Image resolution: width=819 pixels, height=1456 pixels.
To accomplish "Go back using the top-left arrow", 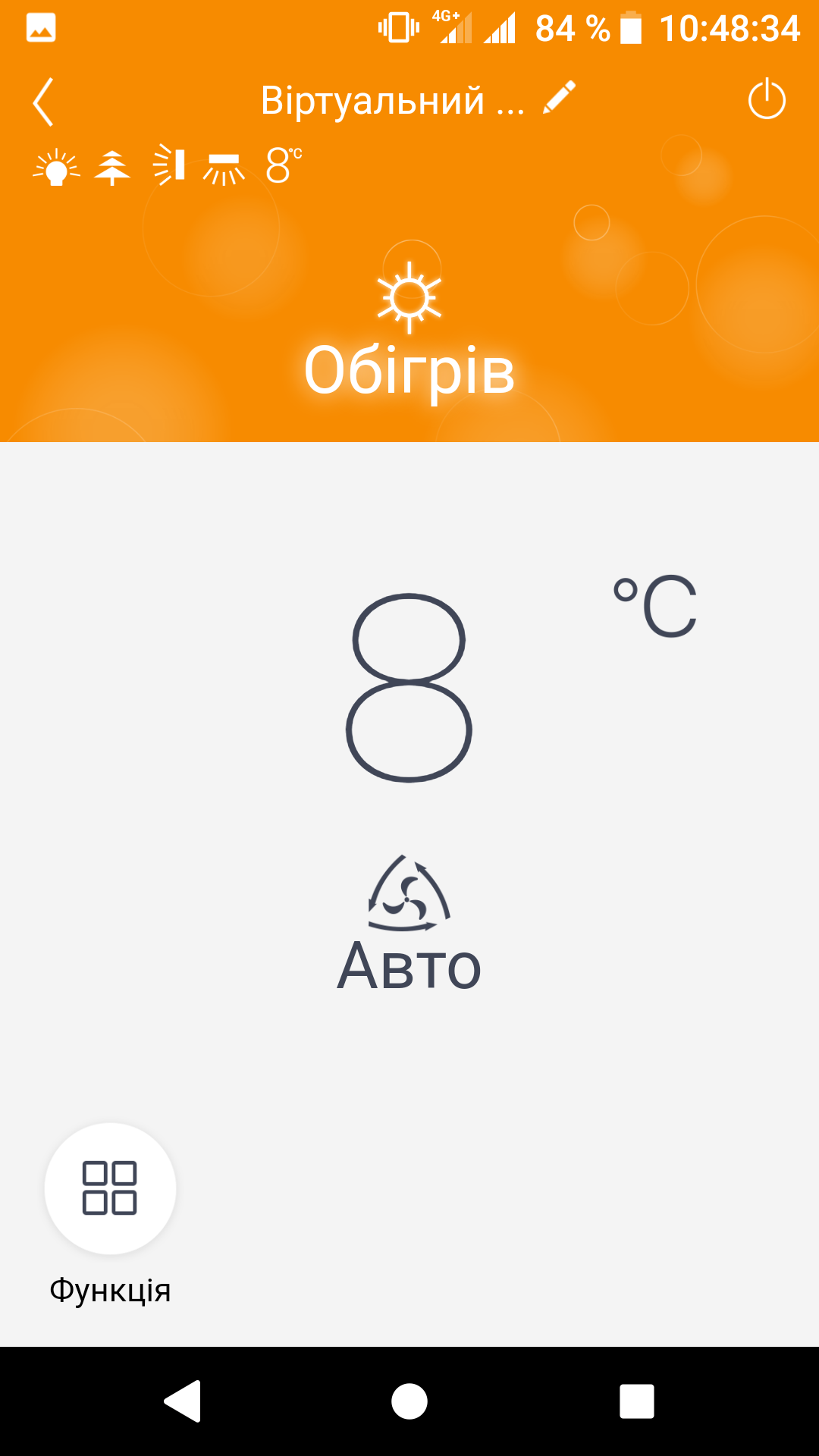I will coord(43,102).
